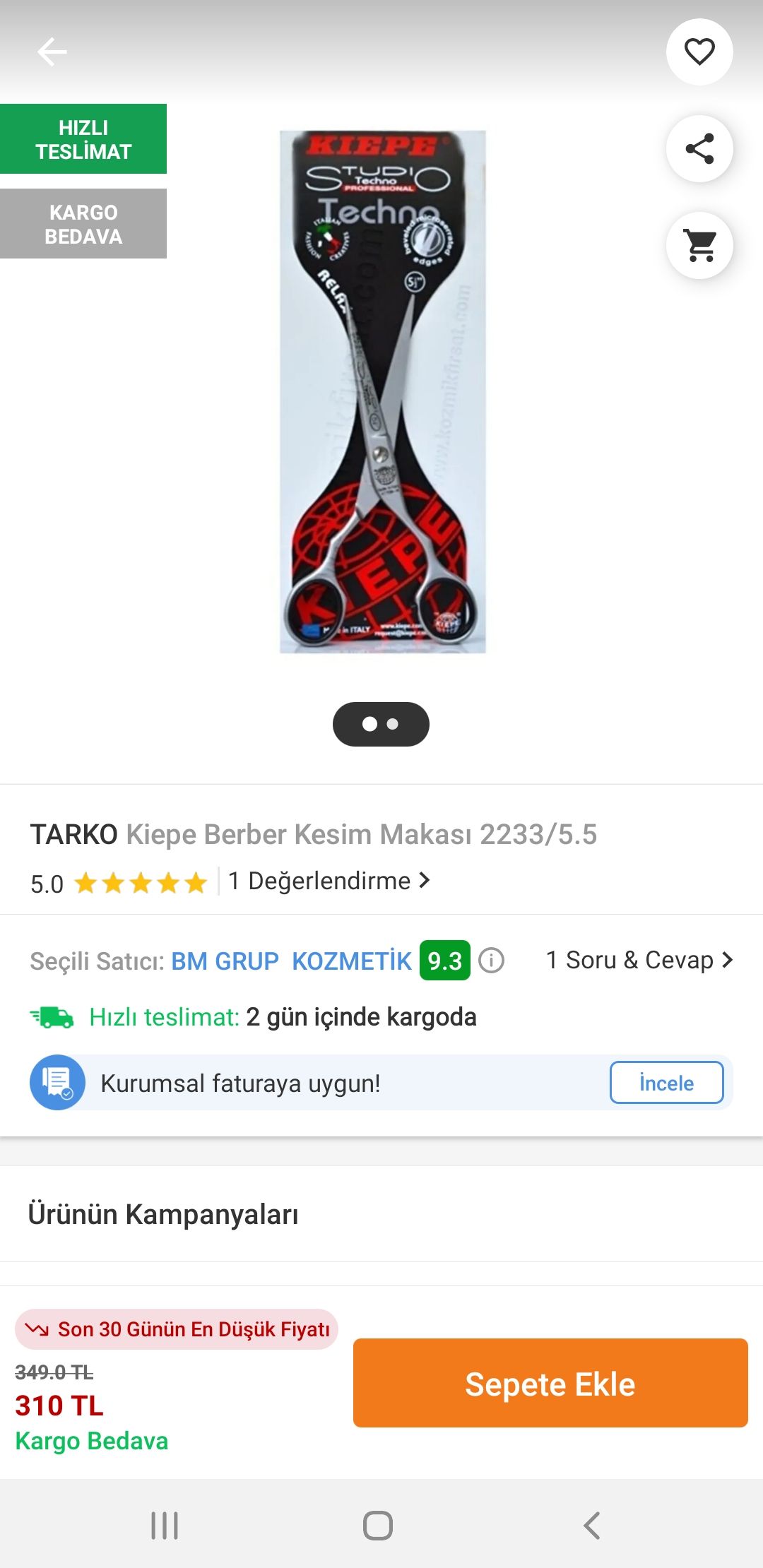Image resolution: width=763 pixels, height=1568 pixels.
Task: Tap the image page indicator dots
Action: 381,724
